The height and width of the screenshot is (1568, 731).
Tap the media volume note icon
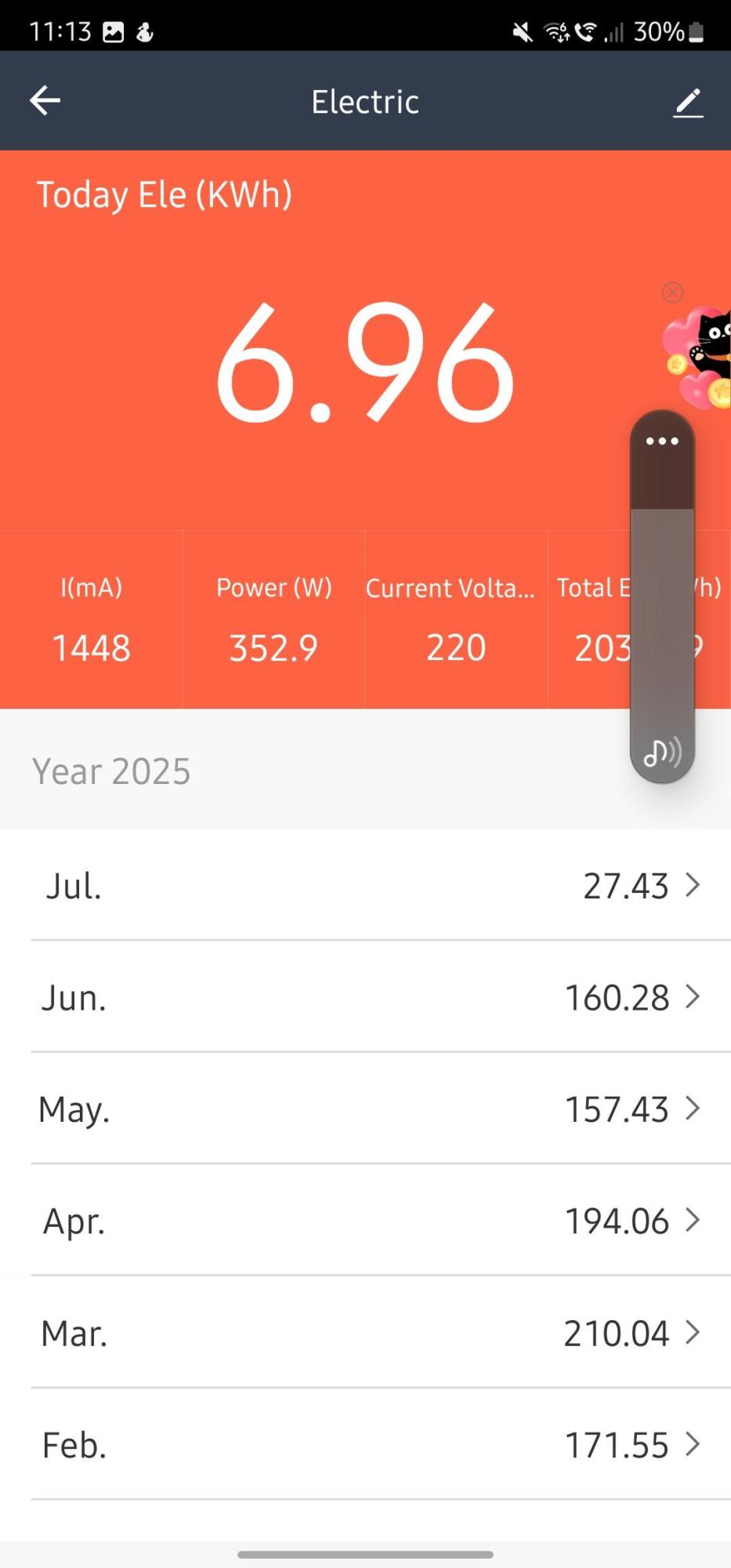click(x=662, y=753)
